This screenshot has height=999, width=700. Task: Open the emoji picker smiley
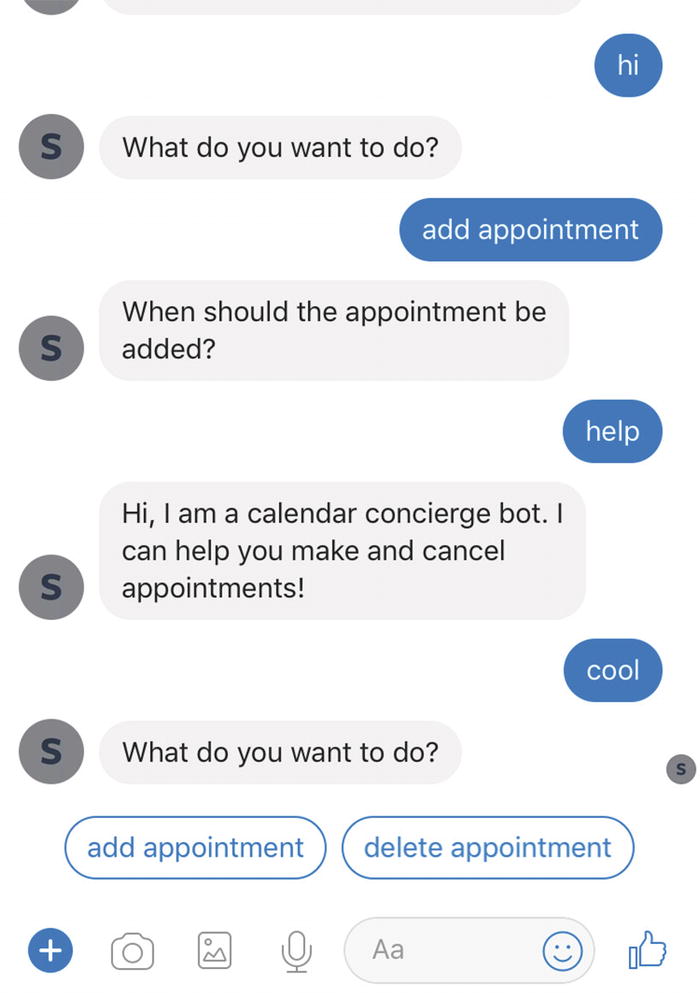[x=563, y=950]
